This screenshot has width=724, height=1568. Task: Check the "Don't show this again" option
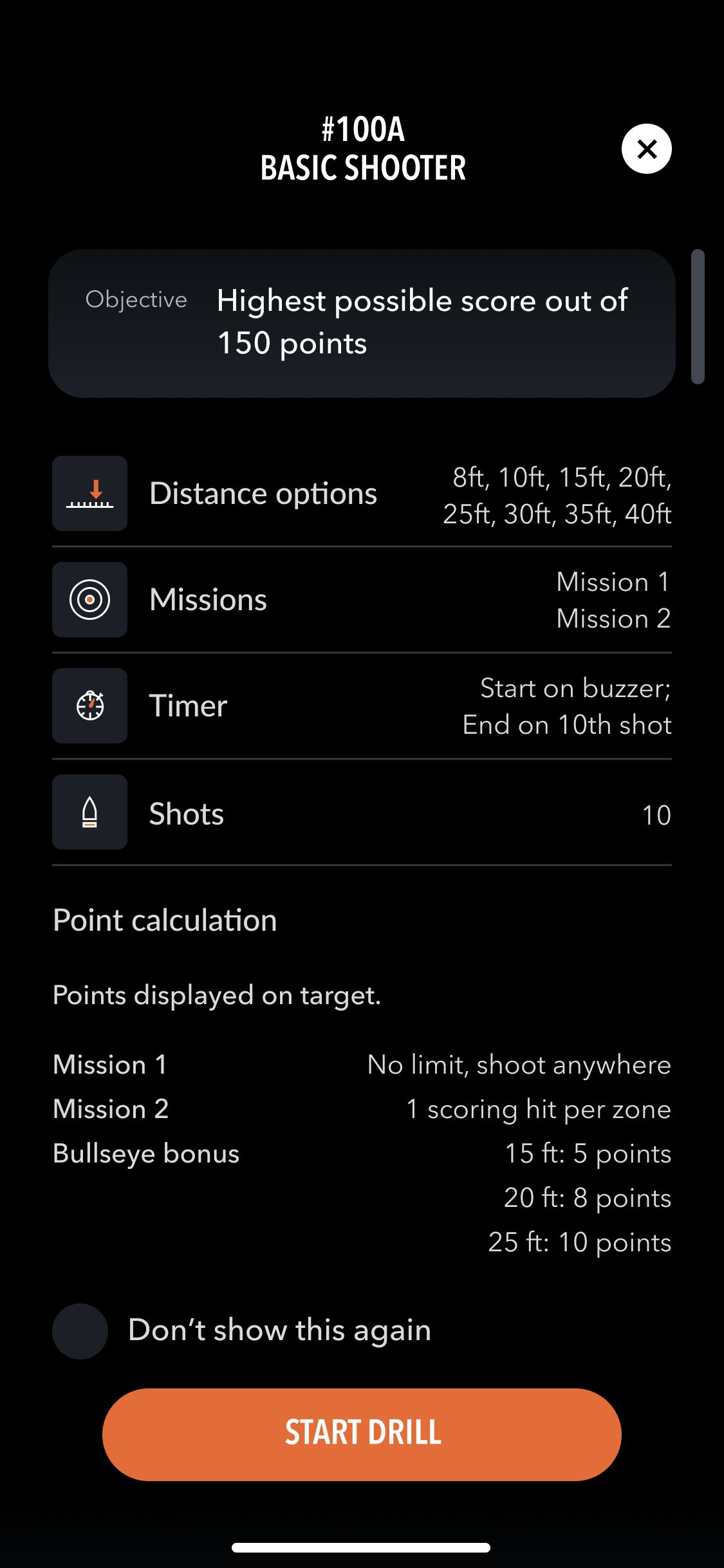coord(80,1331)
